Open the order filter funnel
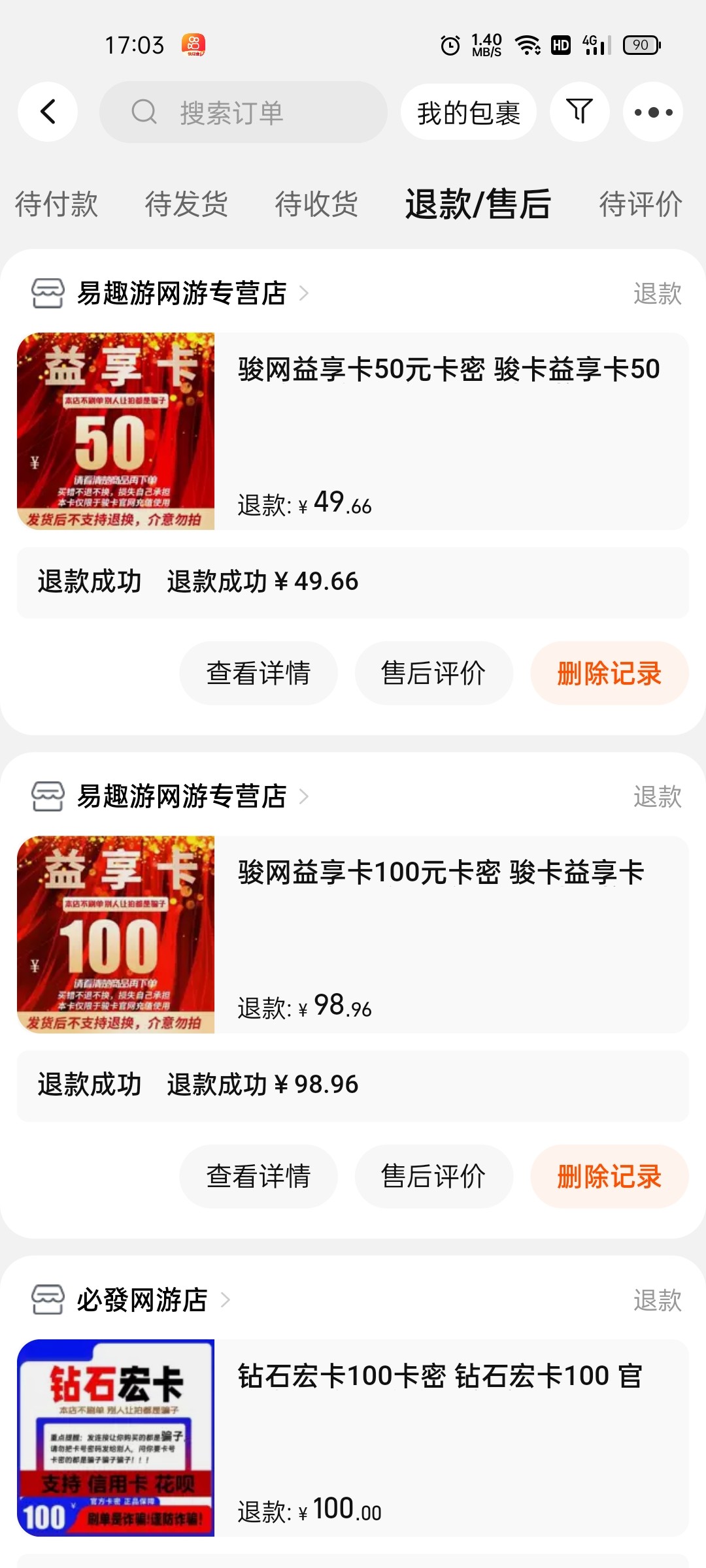This screenshot has height=1568, width=706. 579,112
